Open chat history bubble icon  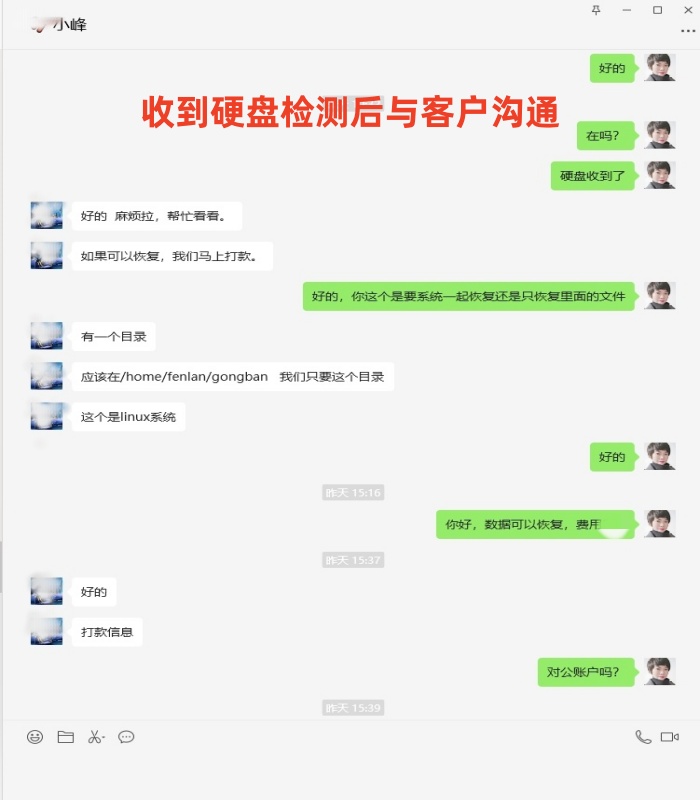pyautogui.click(x=126, y=737)
